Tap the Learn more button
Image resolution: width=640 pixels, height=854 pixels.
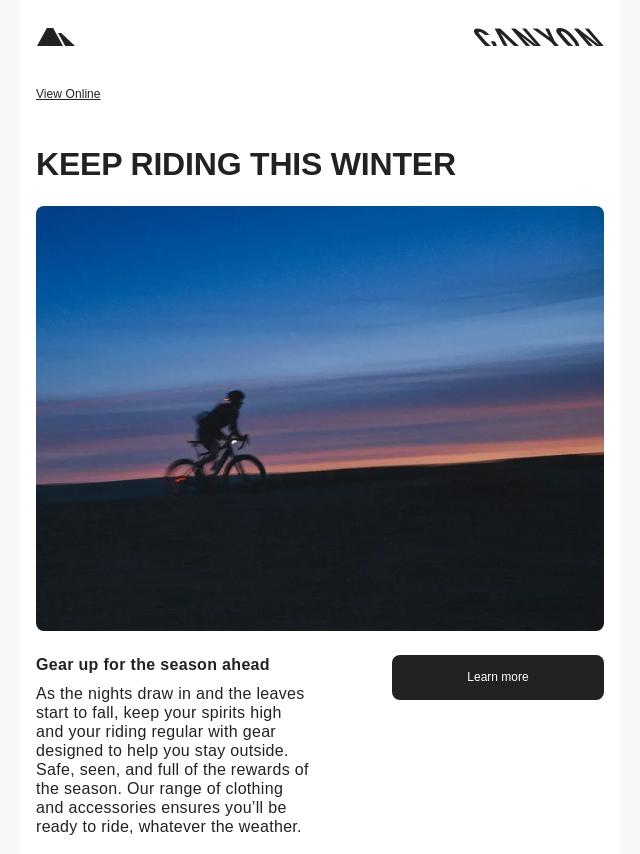click(497, 677)
